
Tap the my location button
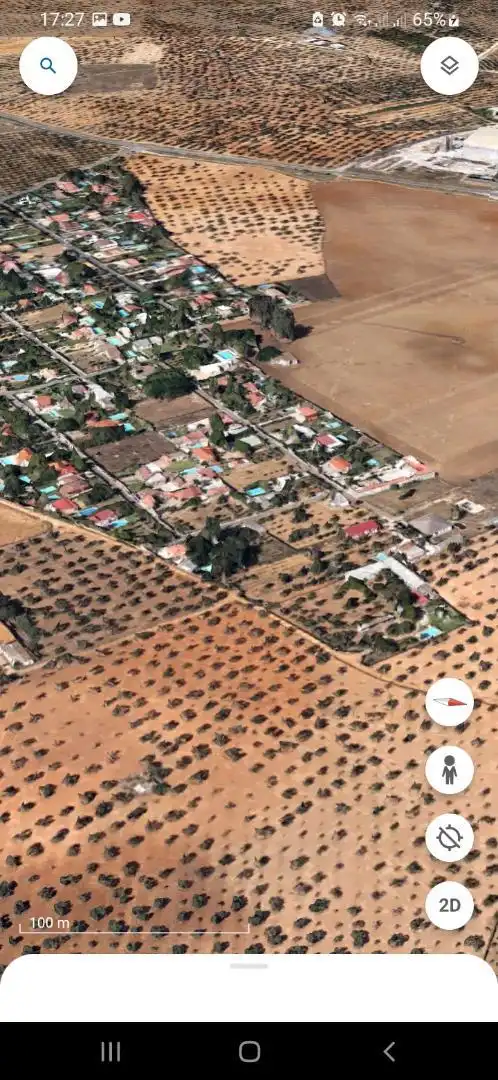coord(450,838)
